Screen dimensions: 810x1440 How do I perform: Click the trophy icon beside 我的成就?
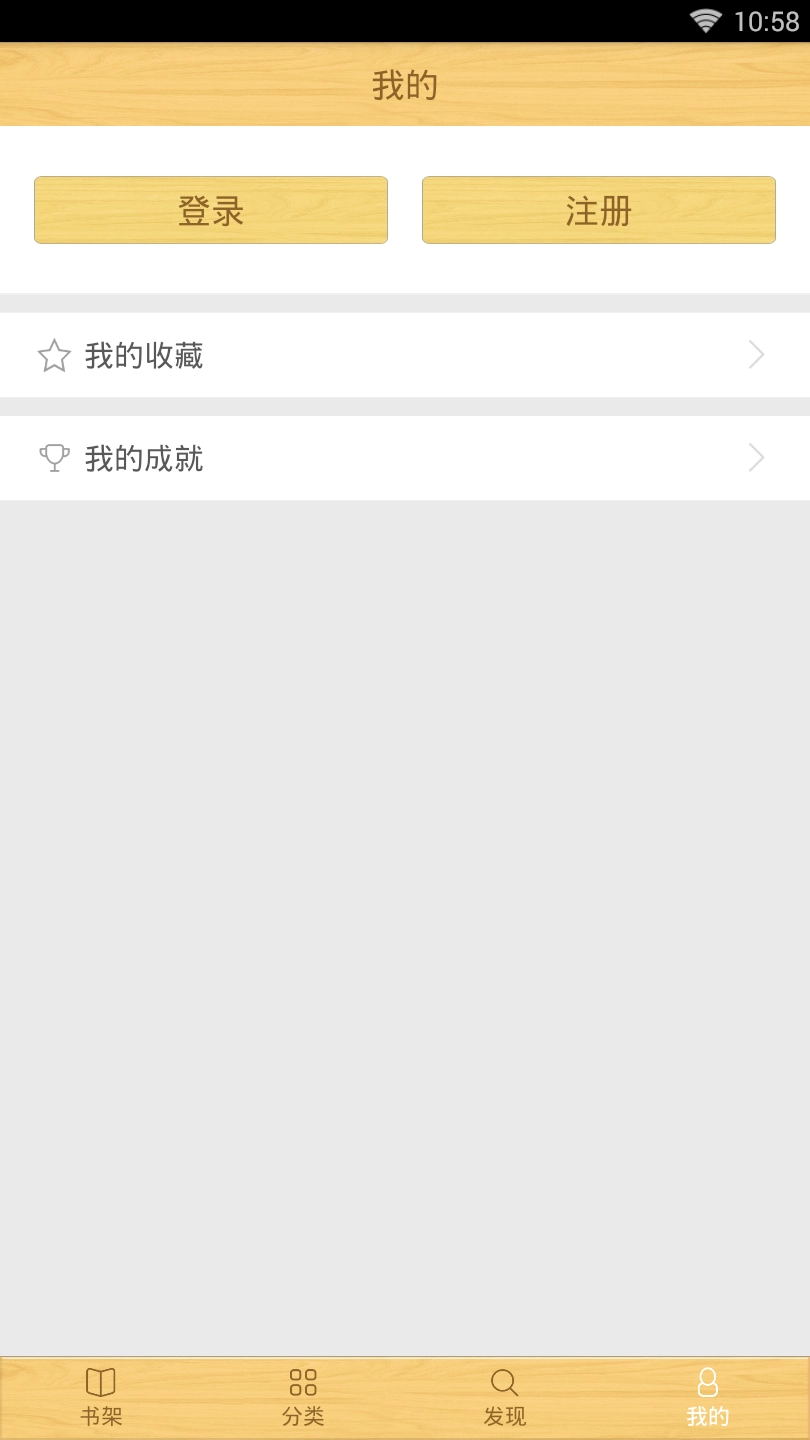pyautogui.click(x=53, y=457)
